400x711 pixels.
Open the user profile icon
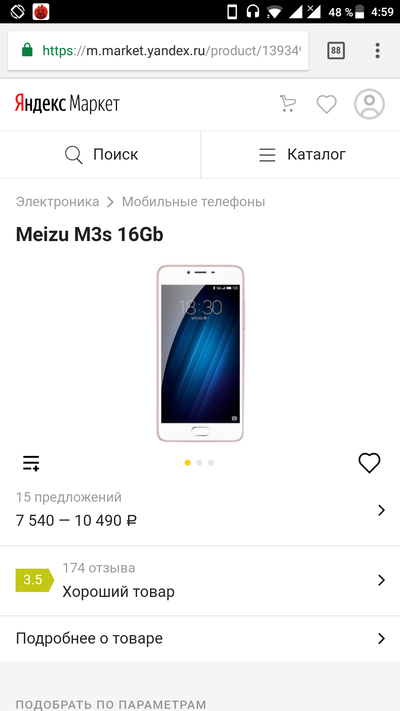(369, 104)
